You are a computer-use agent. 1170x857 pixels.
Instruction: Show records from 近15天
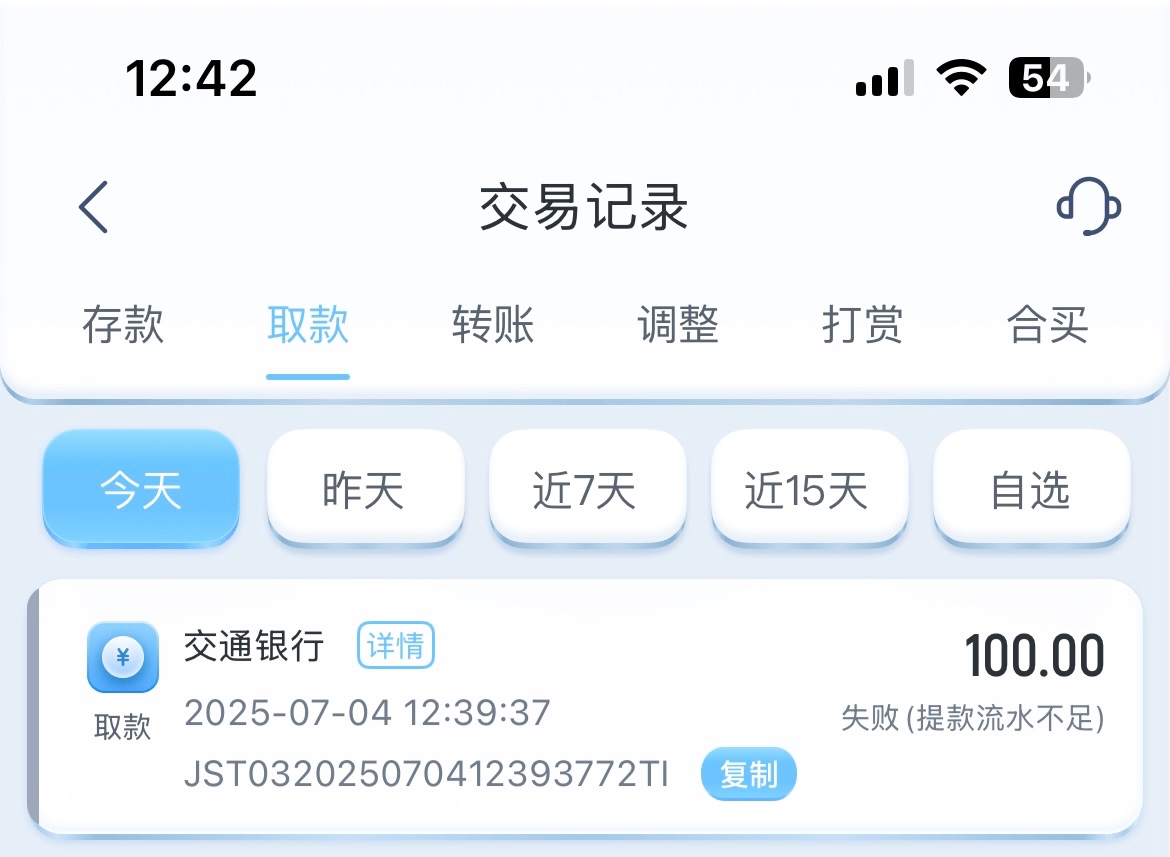point(808,490)
